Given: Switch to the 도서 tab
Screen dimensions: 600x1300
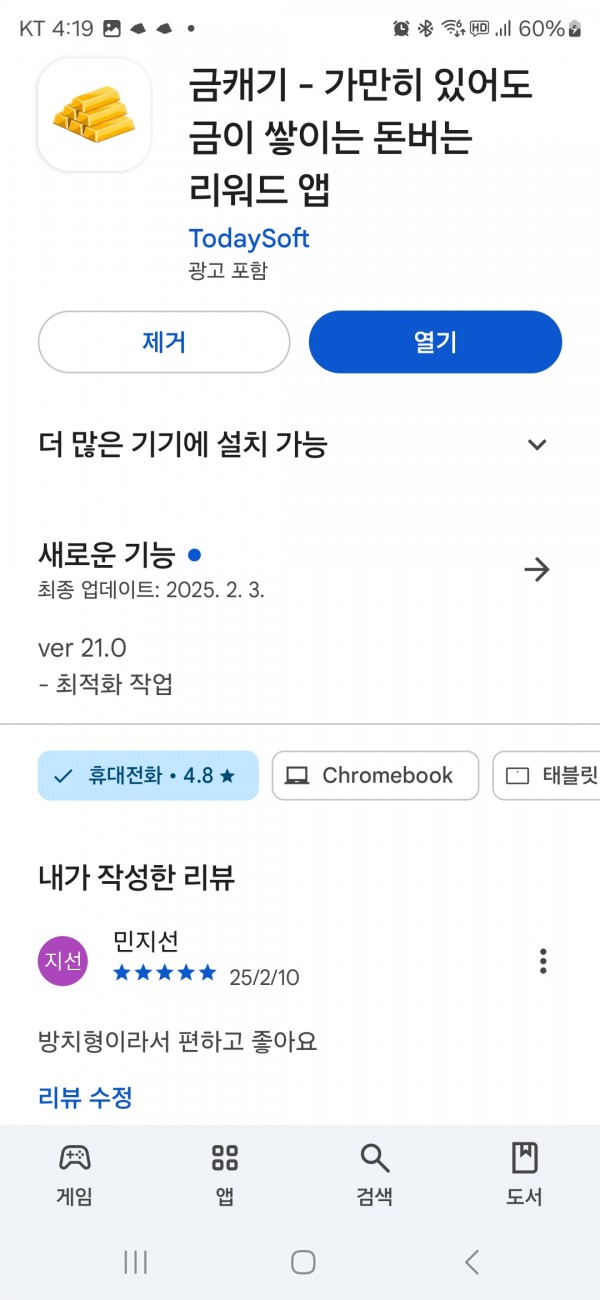Looking at the screenshot, I should coord(524,1174).
